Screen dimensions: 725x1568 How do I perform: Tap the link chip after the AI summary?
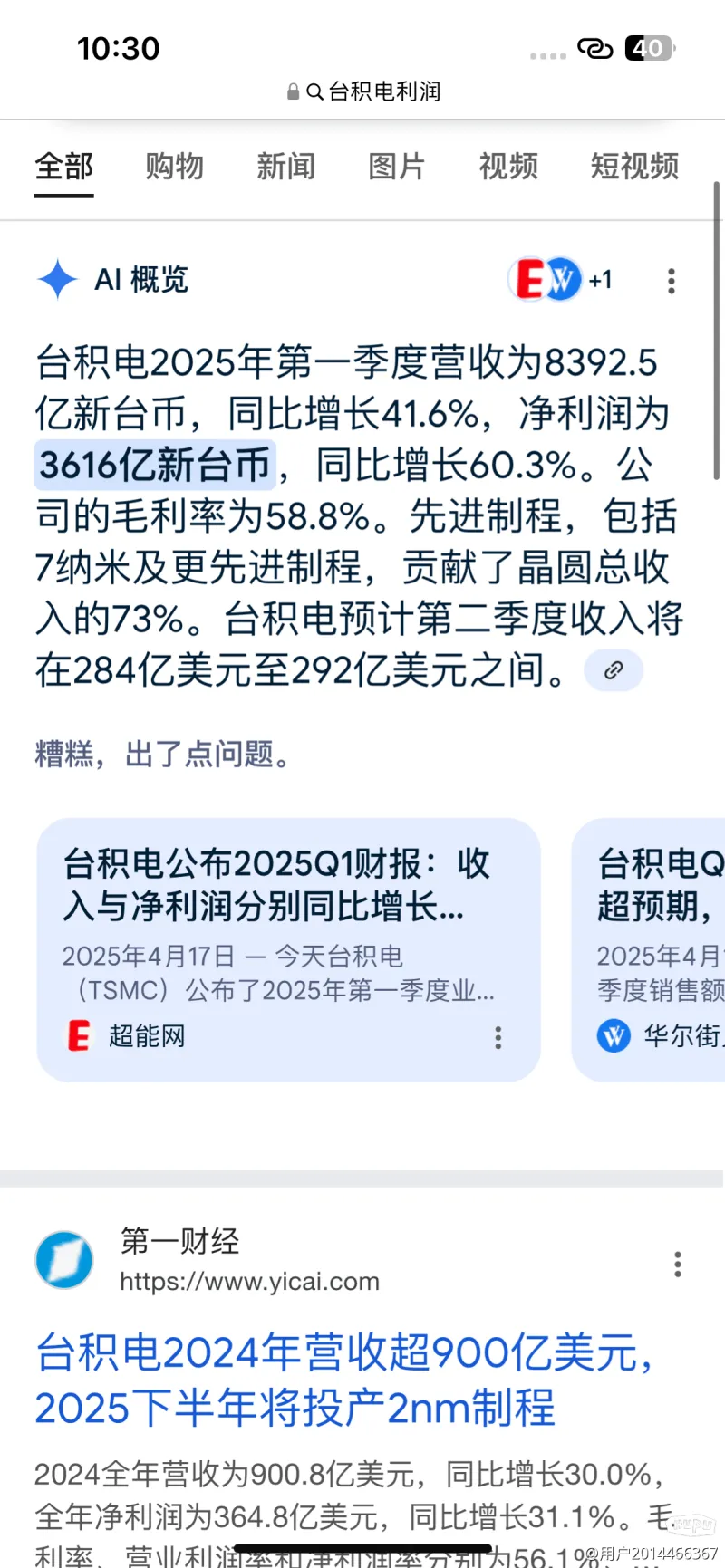tap(614, 670)
